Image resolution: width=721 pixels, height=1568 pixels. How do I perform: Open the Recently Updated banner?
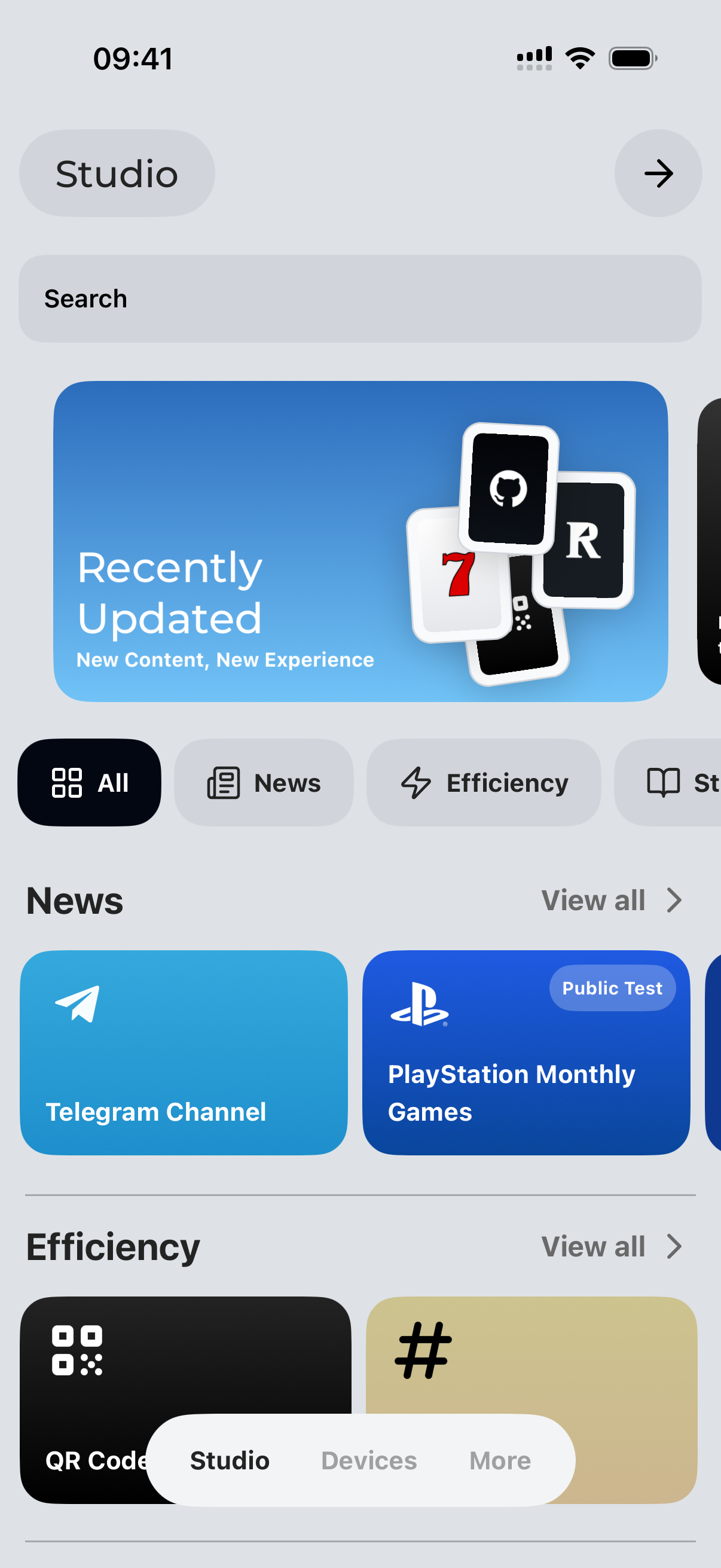(x=360, y=541)
